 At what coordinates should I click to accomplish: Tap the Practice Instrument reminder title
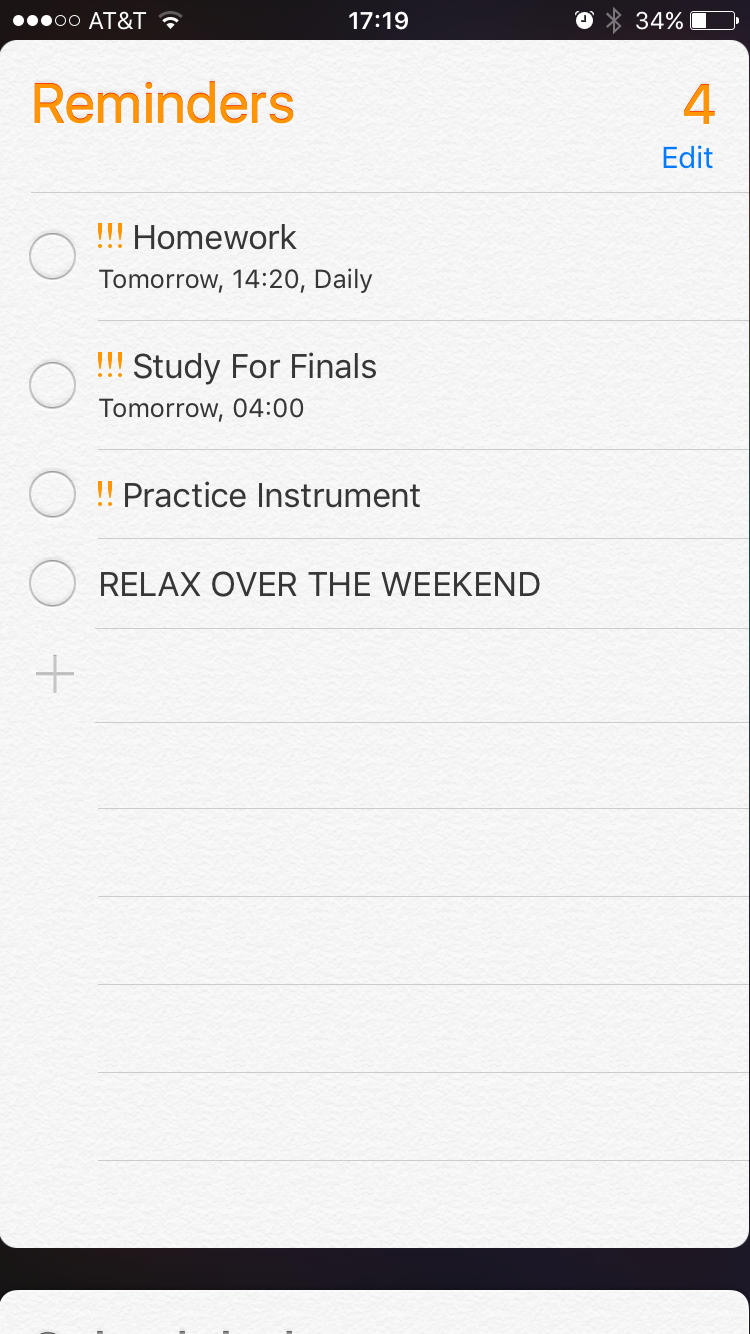coord(271,496)
